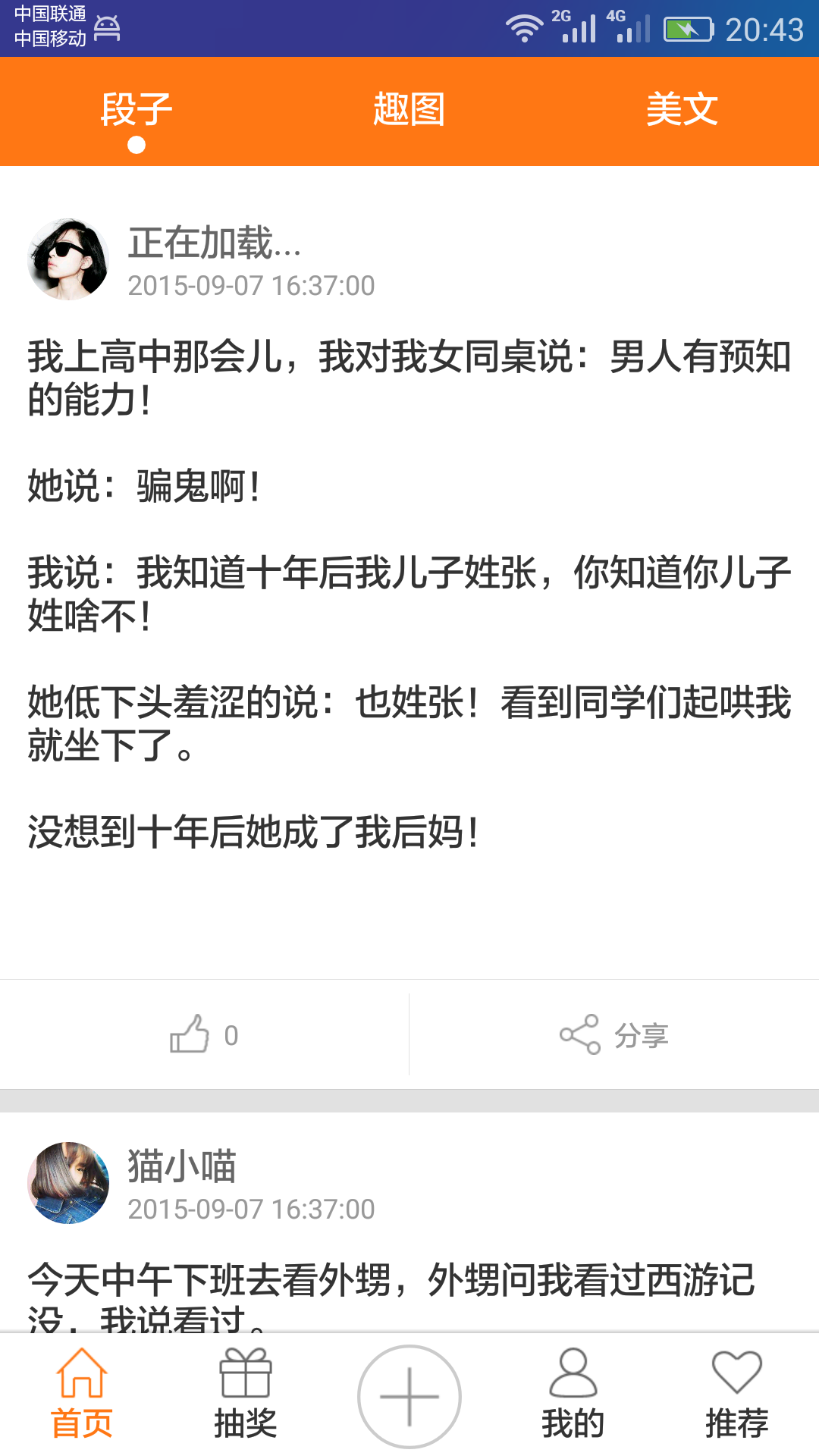
Task: Open the avatar of the 正在加载 post
Action: tap(68, 259)
